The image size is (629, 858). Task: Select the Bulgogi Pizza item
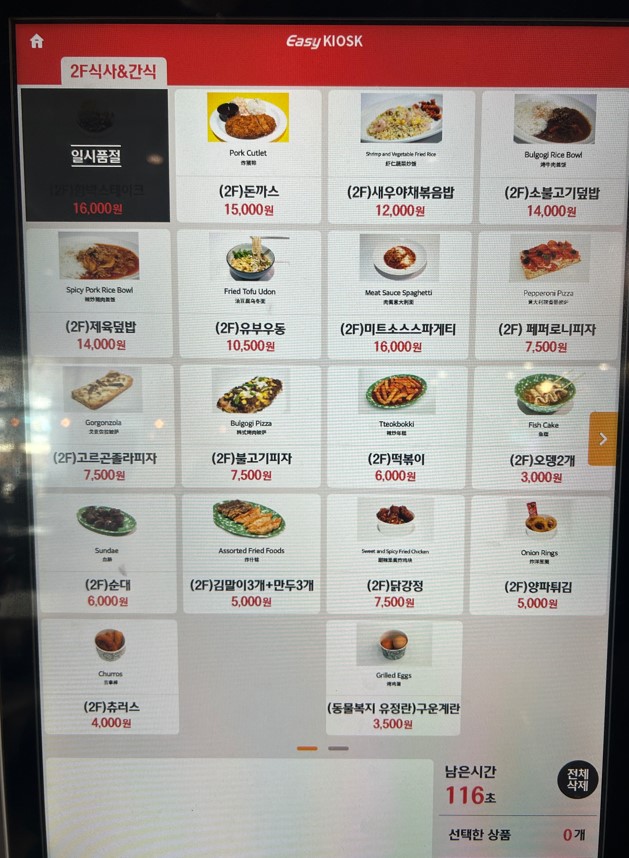[251, 426]
